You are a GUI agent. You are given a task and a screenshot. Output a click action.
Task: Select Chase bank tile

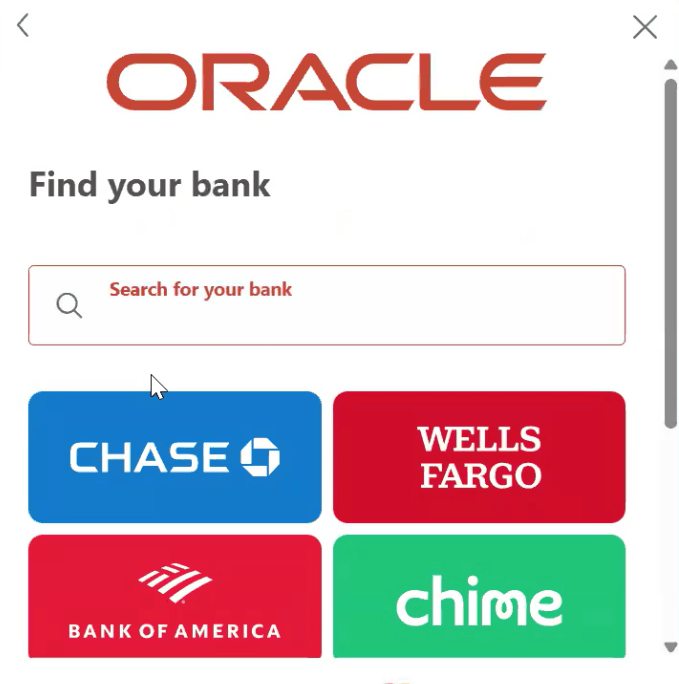[175, 457]
